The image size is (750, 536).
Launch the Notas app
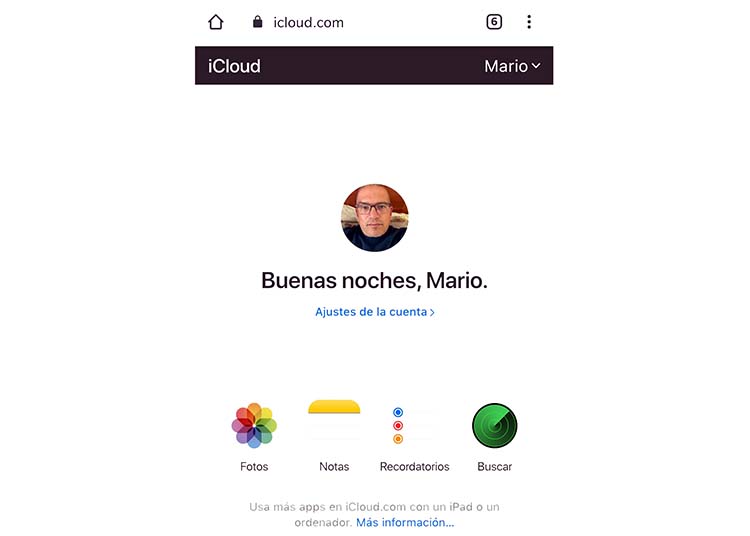(334, 426)
